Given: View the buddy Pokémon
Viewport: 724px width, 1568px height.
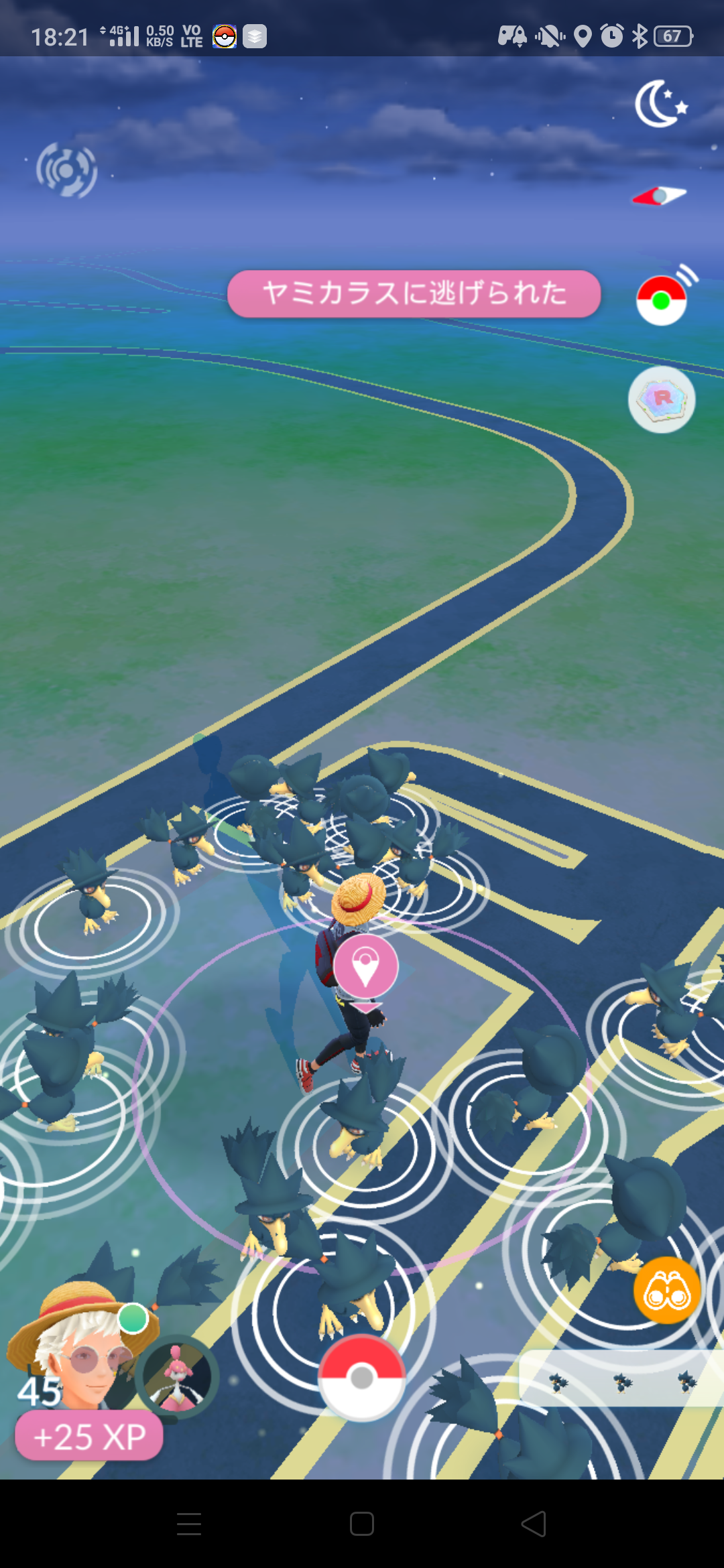Looking at the screenshot, I should point(178,1377).
